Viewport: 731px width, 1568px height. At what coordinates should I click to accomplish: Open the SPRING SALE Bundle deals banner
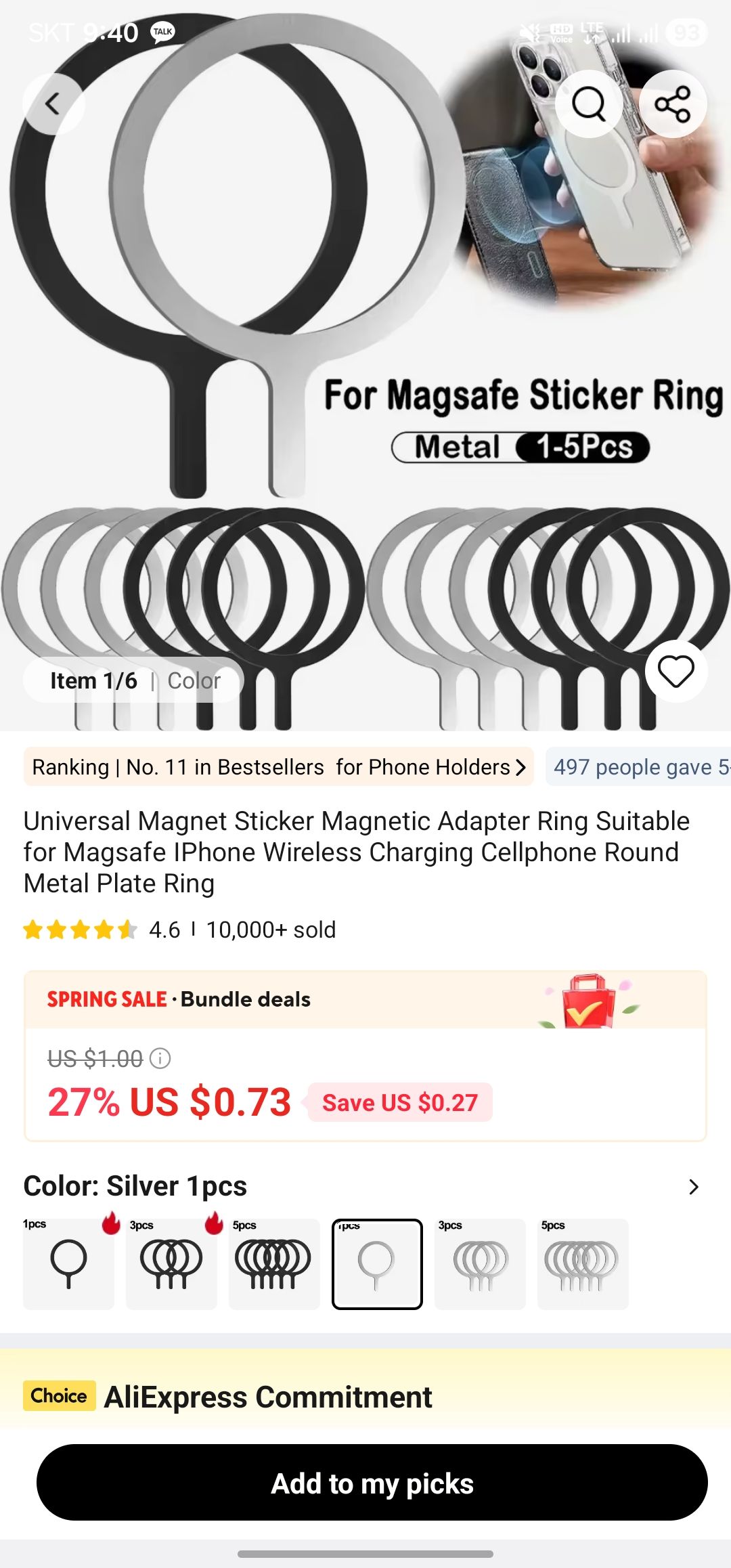(365, 999)
